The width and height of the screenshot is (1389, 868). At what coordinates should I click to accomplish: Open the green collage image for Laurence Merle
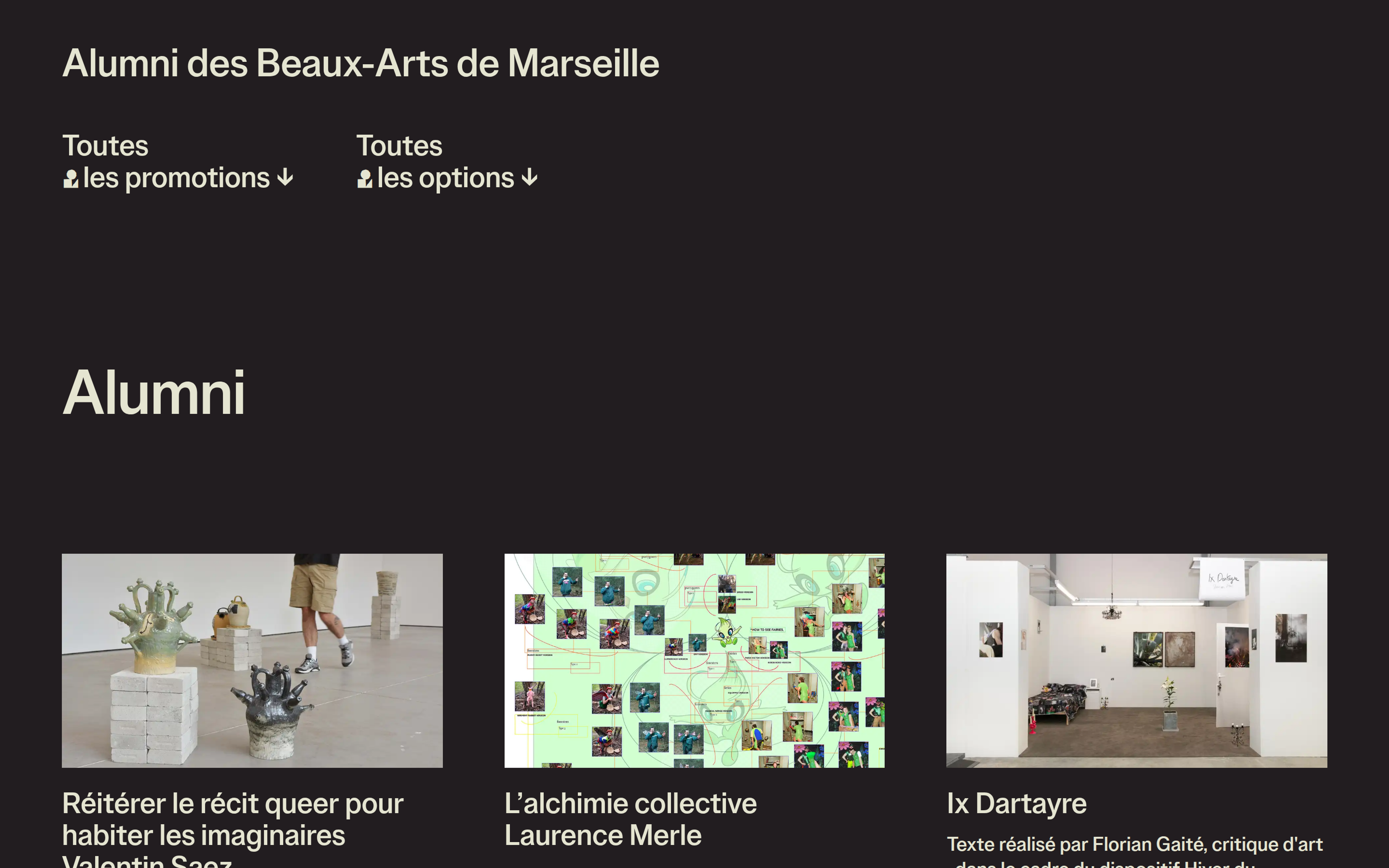694,660
